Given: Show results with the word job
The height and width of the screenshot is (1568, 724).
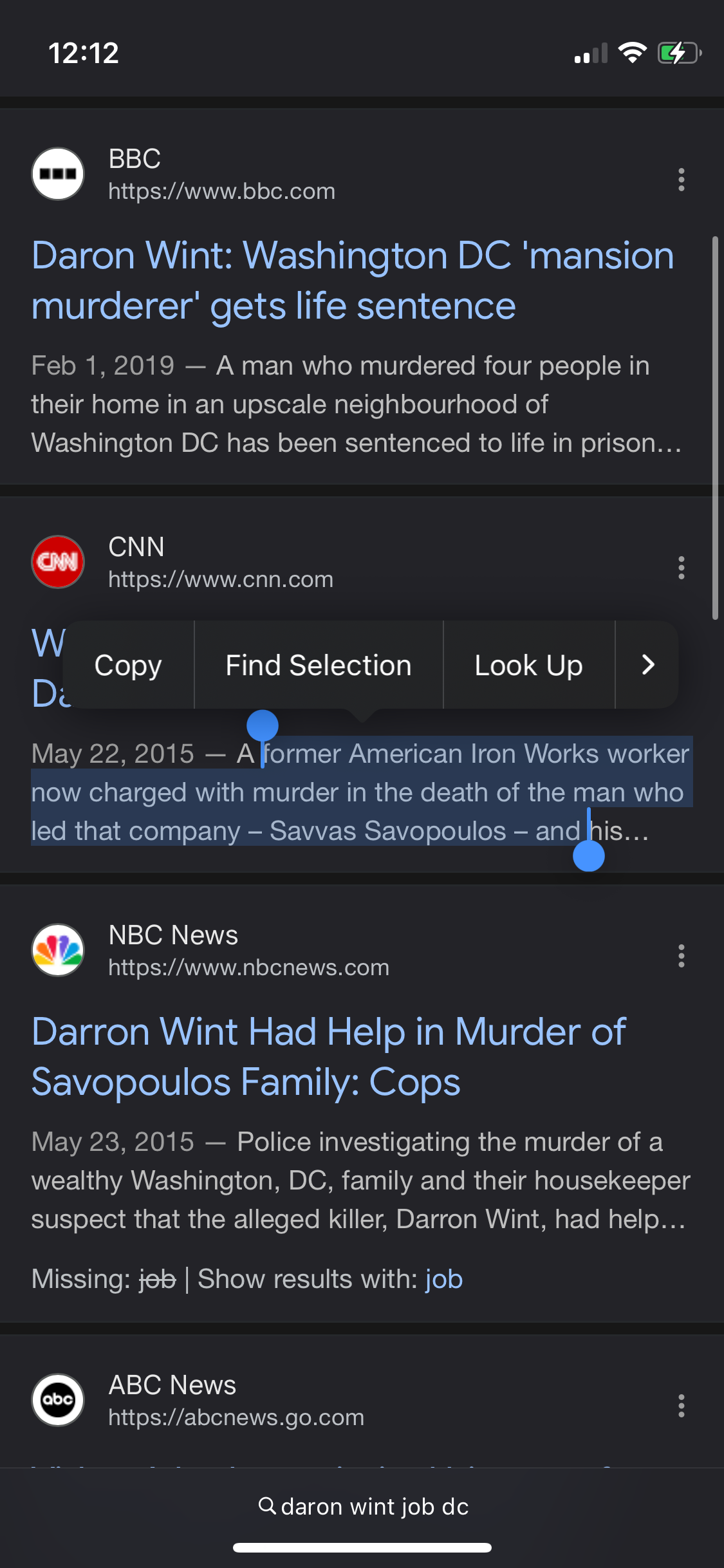Looking at the screenshot, I should point(444,1279).
